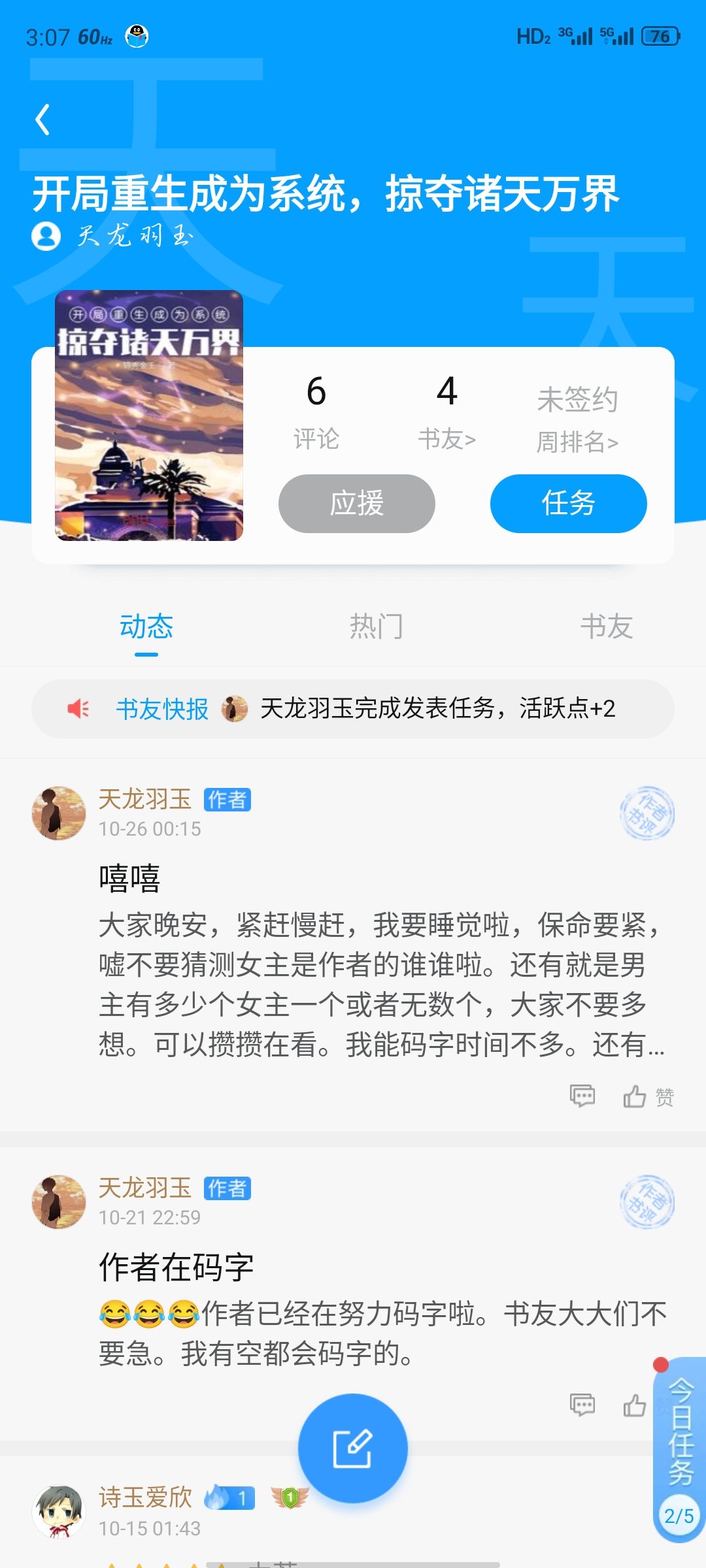Comment on the 作者在码字 post
This screenshot has width=706, height=1568.
(582, 1404)
